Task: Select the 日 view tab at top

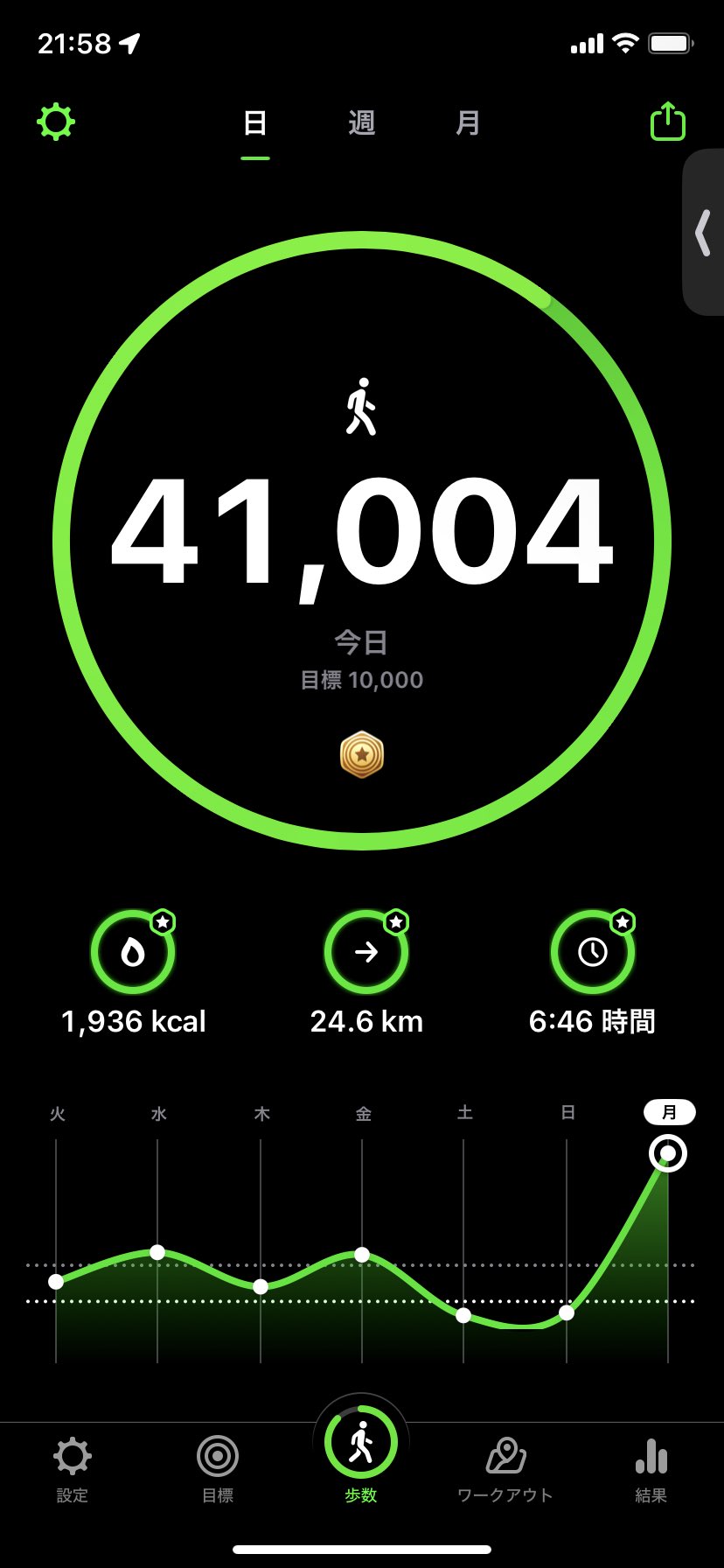Action: (x=255, y=122)
